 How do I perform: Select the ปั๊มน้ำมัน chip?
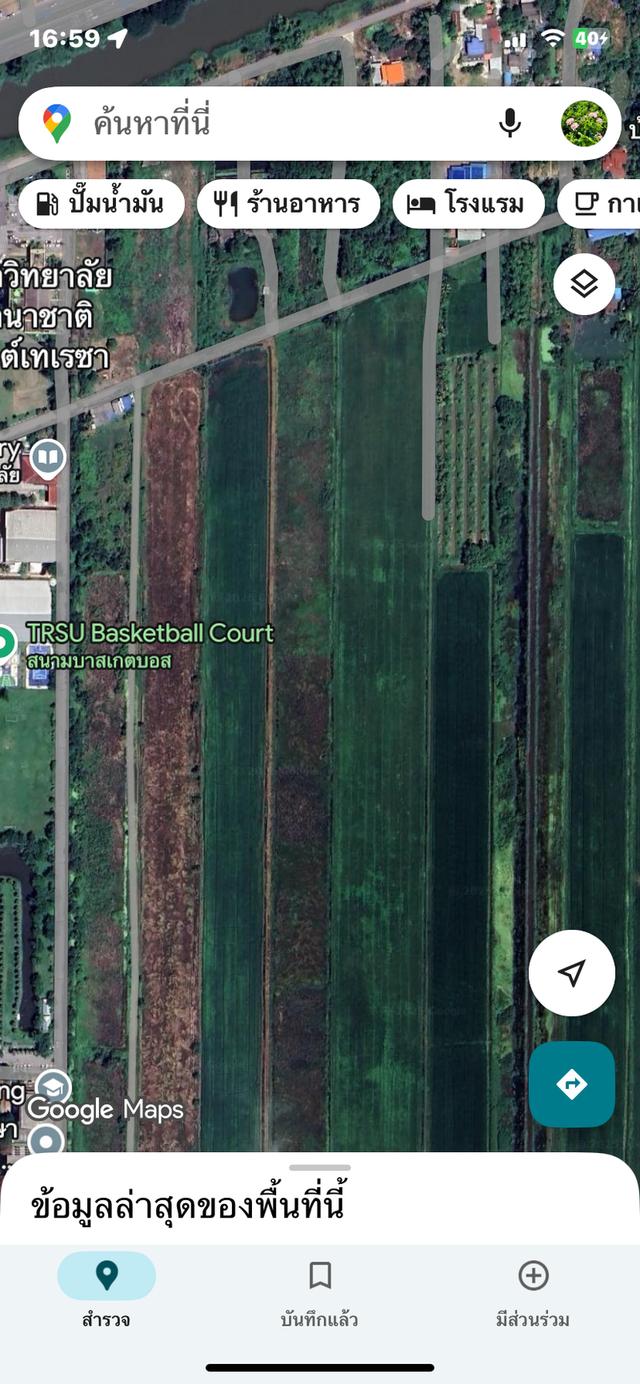101,205
